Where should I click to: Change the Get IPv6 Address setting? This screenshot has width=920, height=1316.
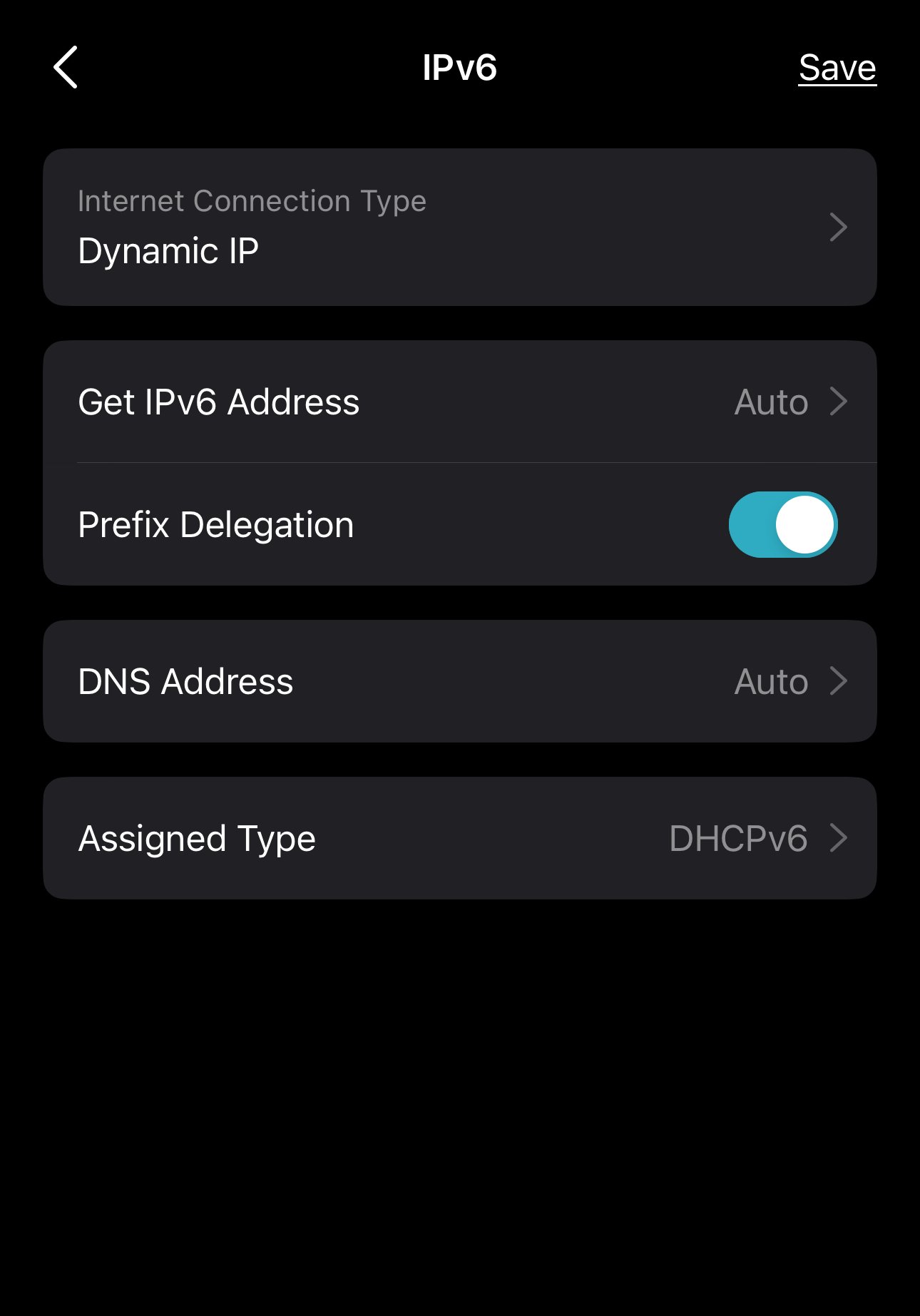point(459,402)
